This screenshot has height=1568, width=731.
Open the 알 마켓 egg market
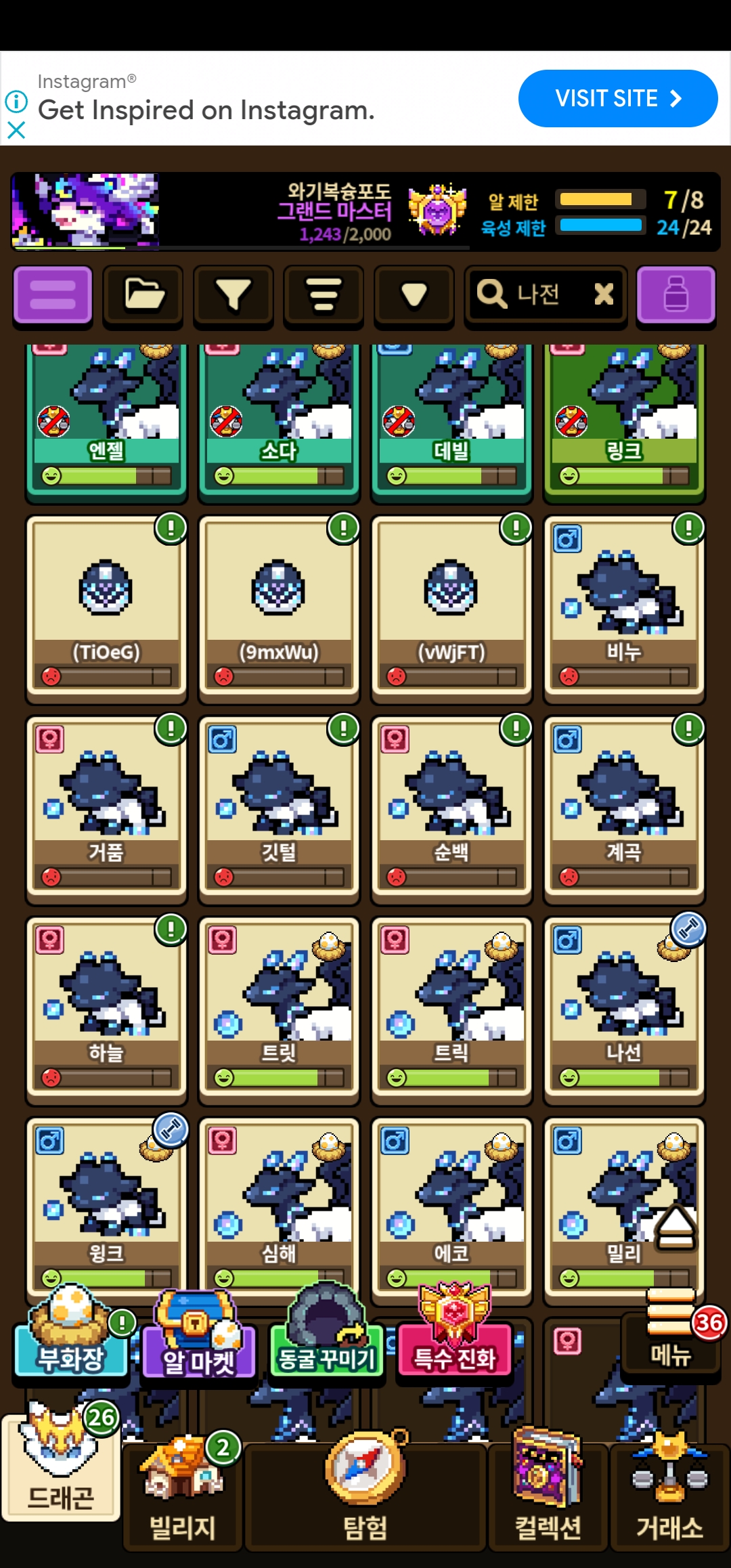[198, 1335]
